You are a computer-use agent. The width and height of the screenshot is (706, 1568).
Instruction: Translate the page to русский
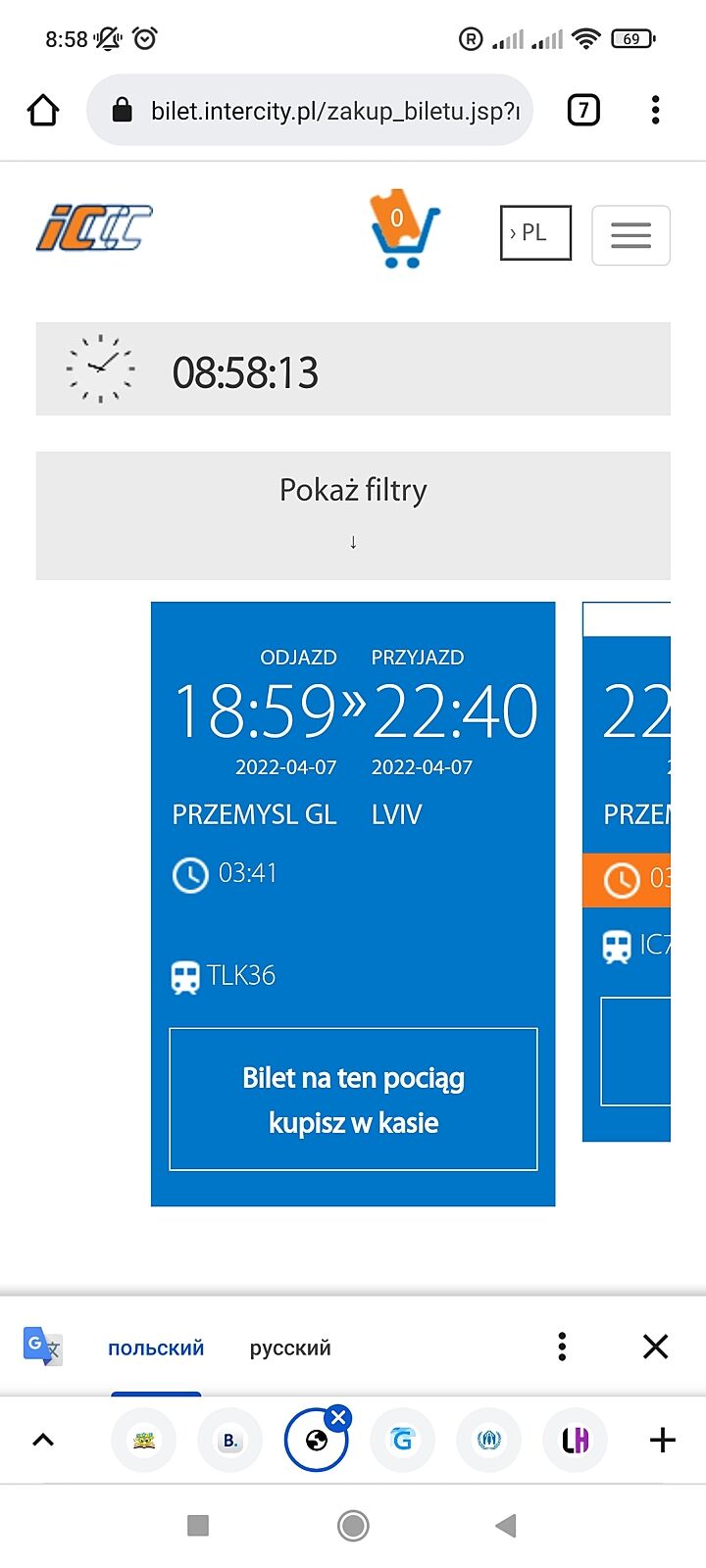pos(290,1347)
